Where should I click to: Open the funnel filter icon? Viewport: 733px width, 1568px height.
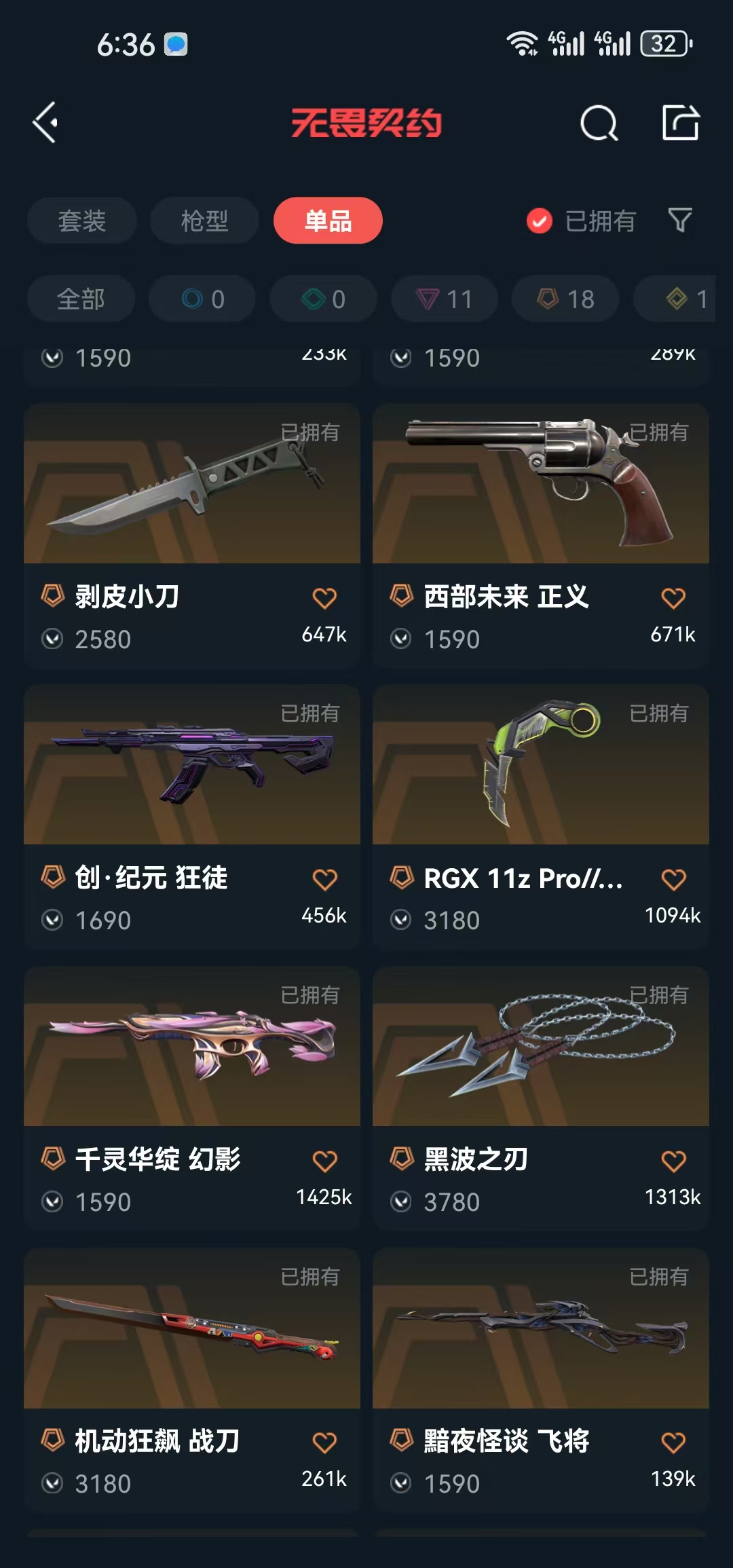click(680, 220)
